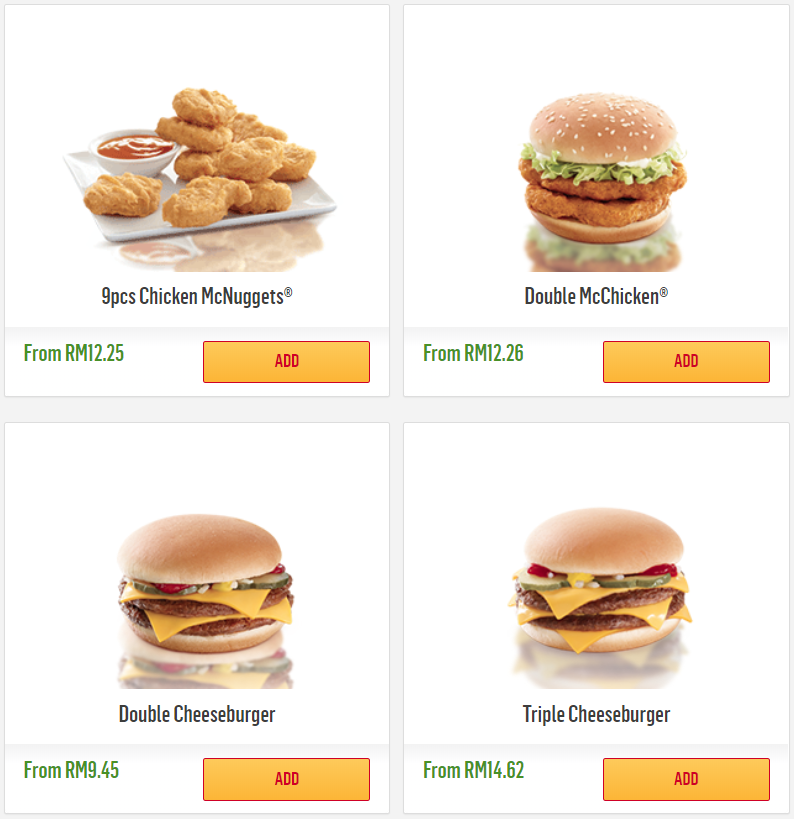View the Double McChicken item
The height and width of the screenshot is (819, 794).
click(596, 180)
